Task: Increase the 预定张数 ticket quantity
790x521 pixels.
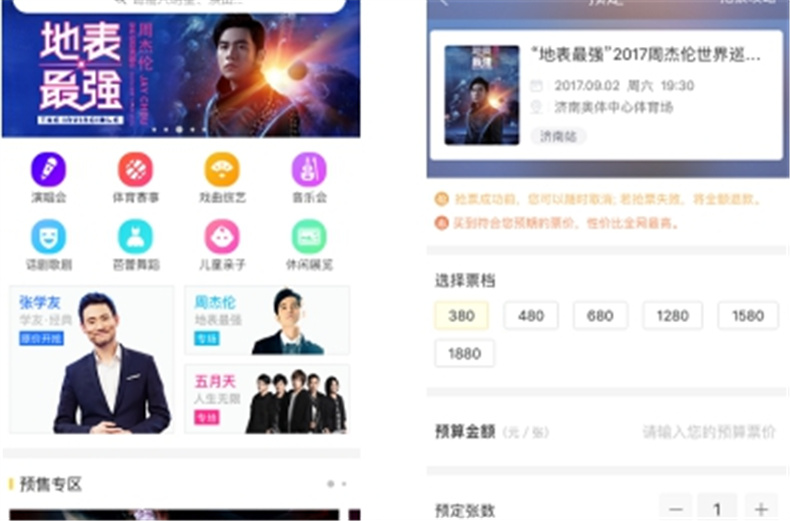Action: click(x=762, y=508)
